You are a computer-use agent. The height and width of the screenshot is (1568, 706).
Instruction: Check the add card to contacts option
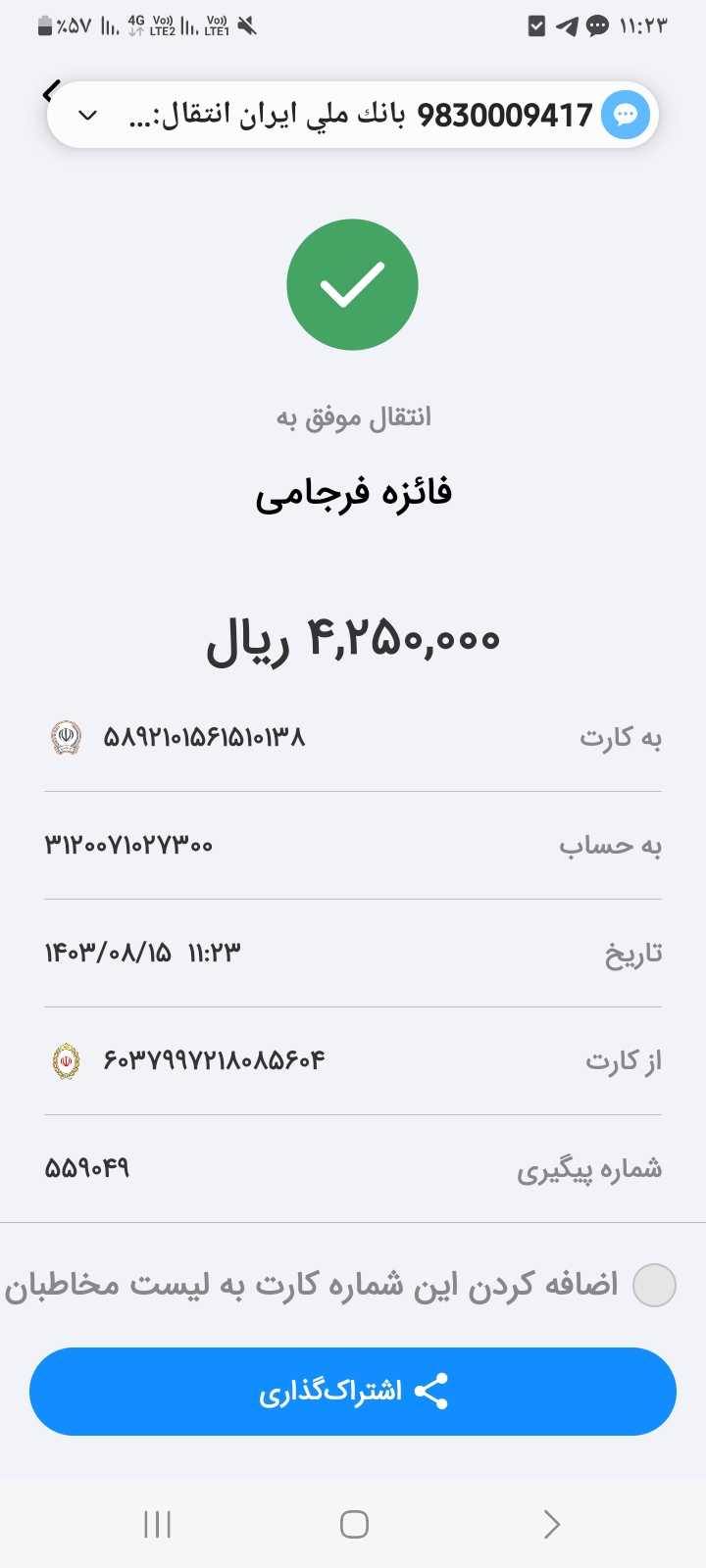pyautogui.click(x=654, y=1285)
